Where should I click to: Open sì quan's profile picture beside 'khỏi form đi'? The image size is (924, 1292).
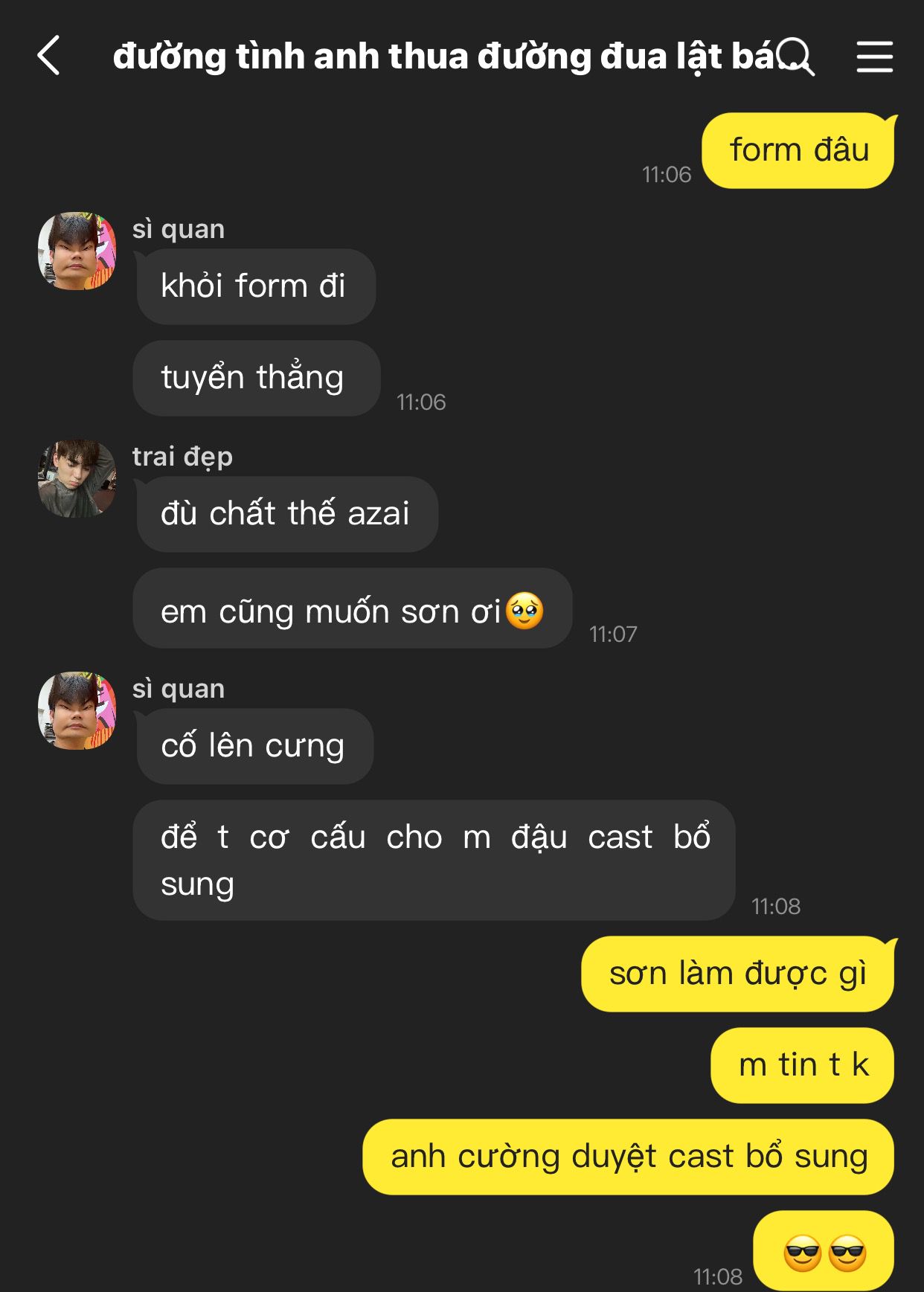[77, 251]
